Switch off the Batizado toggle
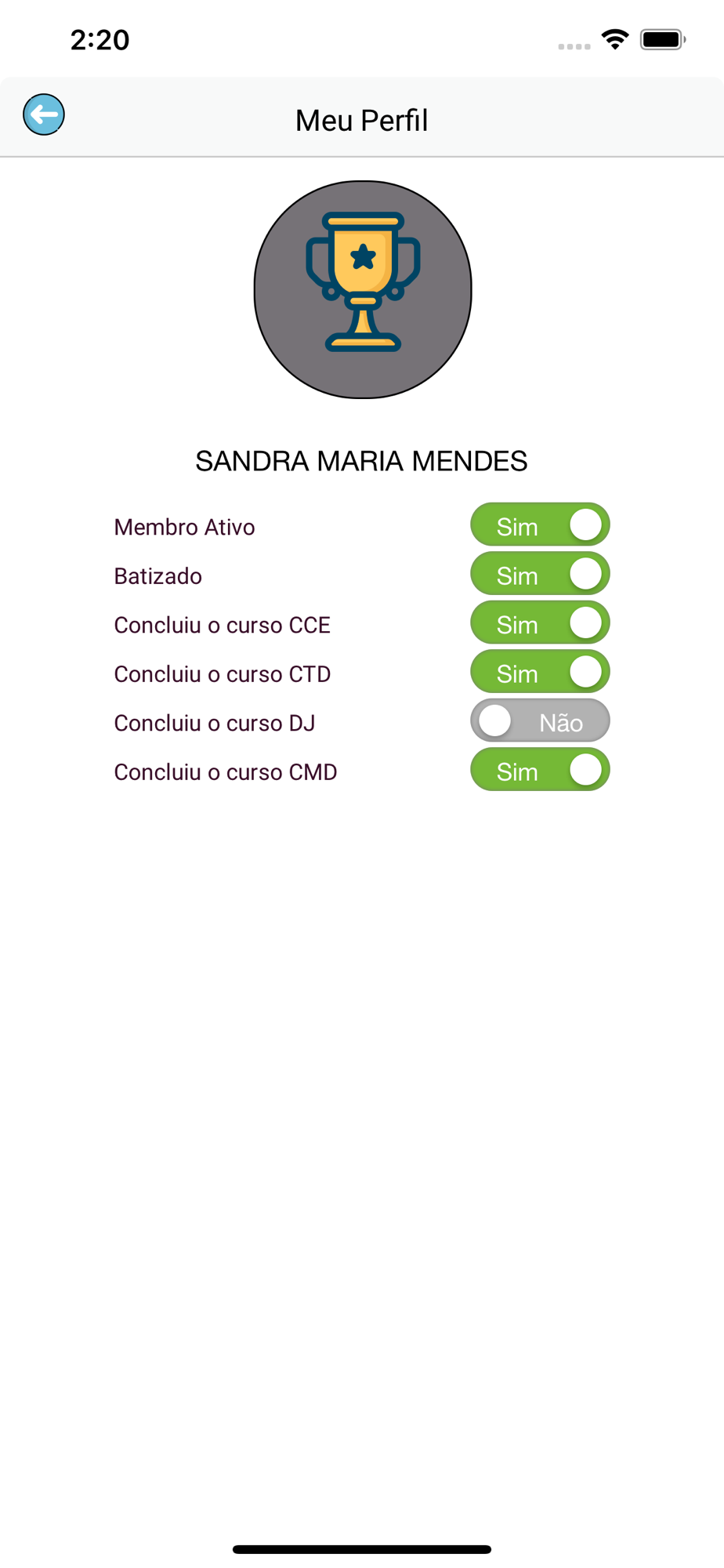724x1568 pixels. point(540,573)
